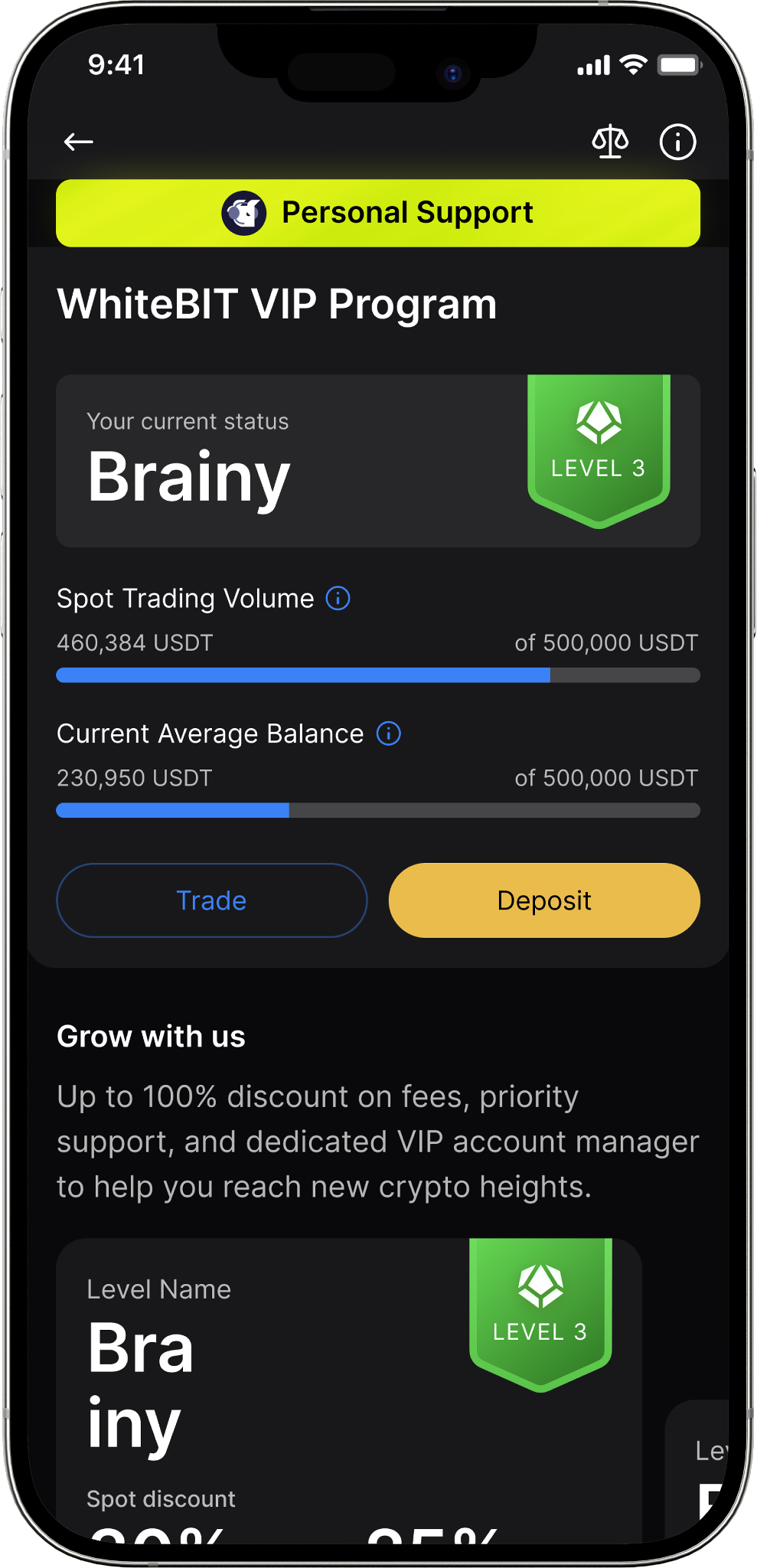Show info about Current Average Balance

(389, 733)
